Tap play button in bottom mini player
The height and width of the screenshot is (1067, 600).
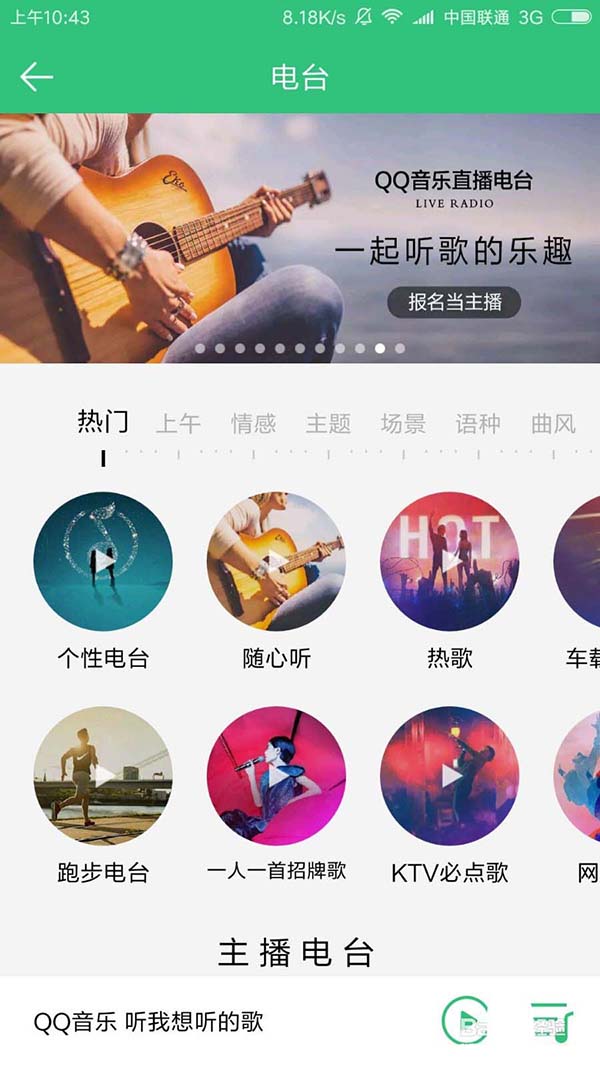[465, 1021]
